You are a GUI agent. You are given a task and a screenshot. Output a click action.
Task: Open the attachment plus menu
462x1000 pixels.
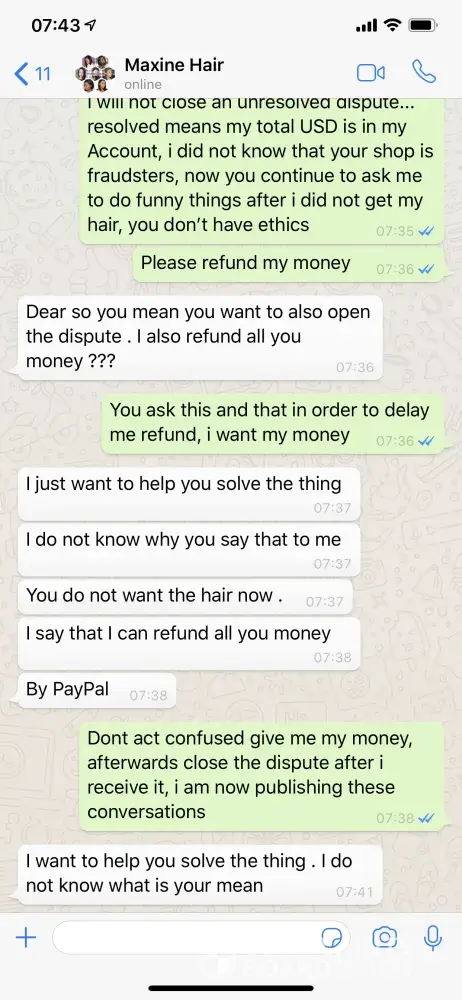pyautogui.click(x=26, y=937)
